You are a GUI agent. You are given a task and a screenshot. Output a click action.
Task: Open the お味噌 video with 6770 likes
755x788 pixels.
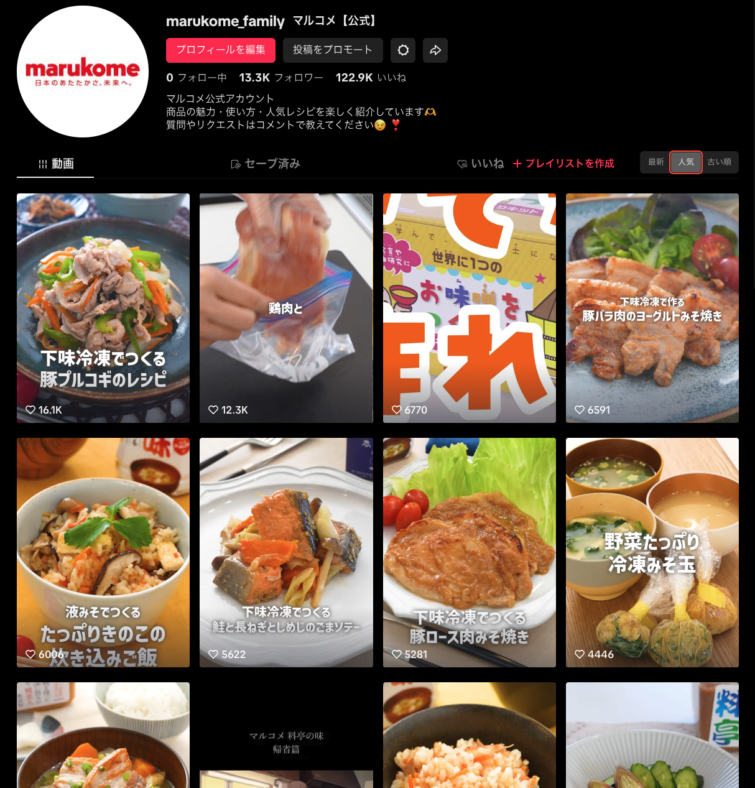pyautogui.click(x=469, y=307)
